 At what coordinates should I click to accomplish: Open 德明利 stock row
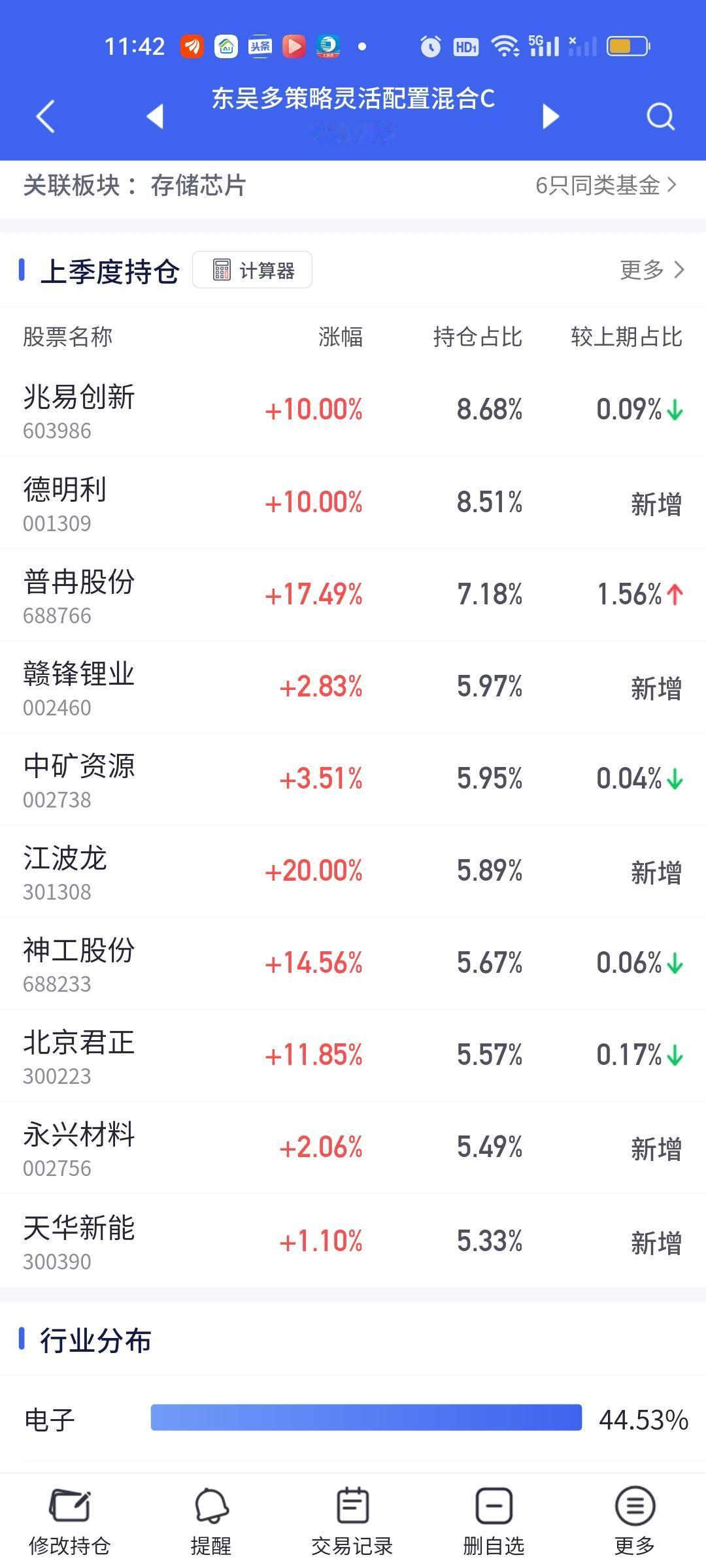353,502
